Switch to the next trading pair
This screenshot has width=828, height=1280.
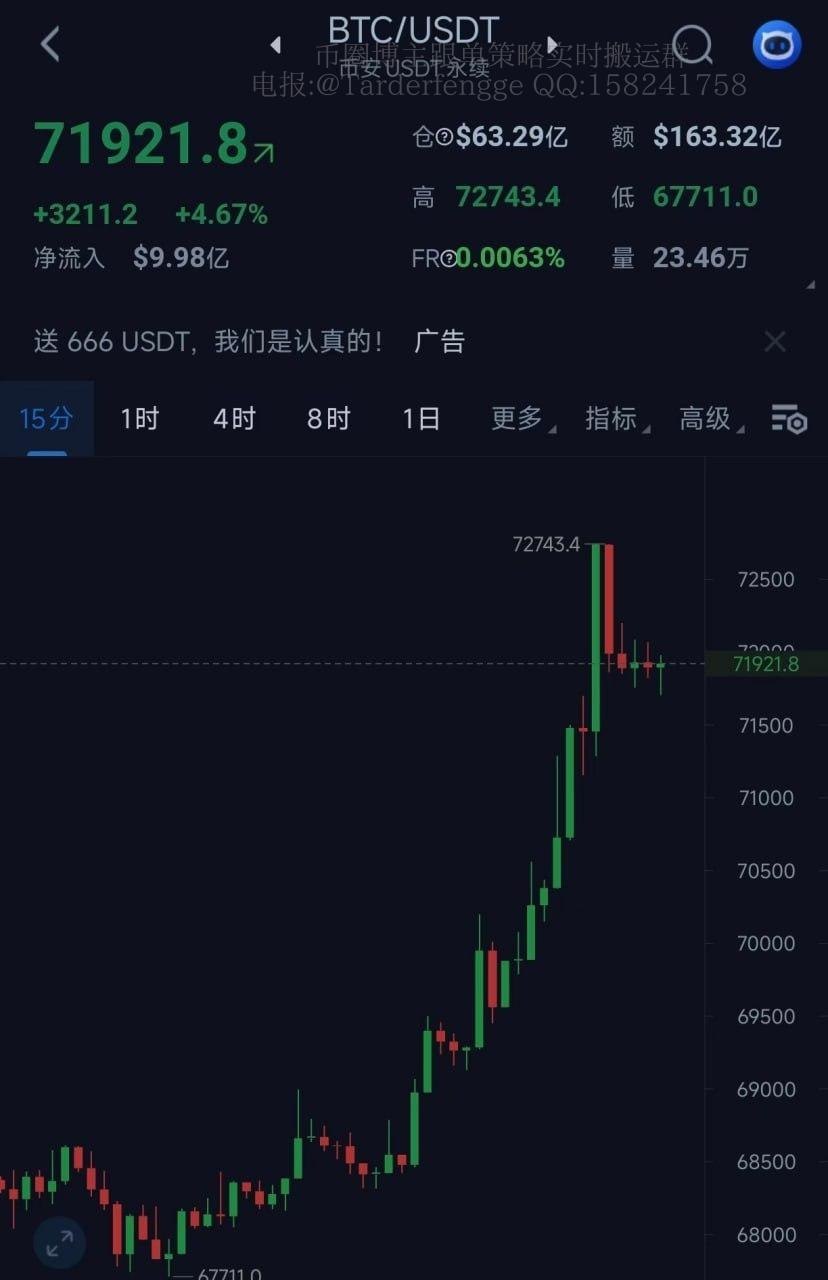pyautogui.click(x=551, y=45)
